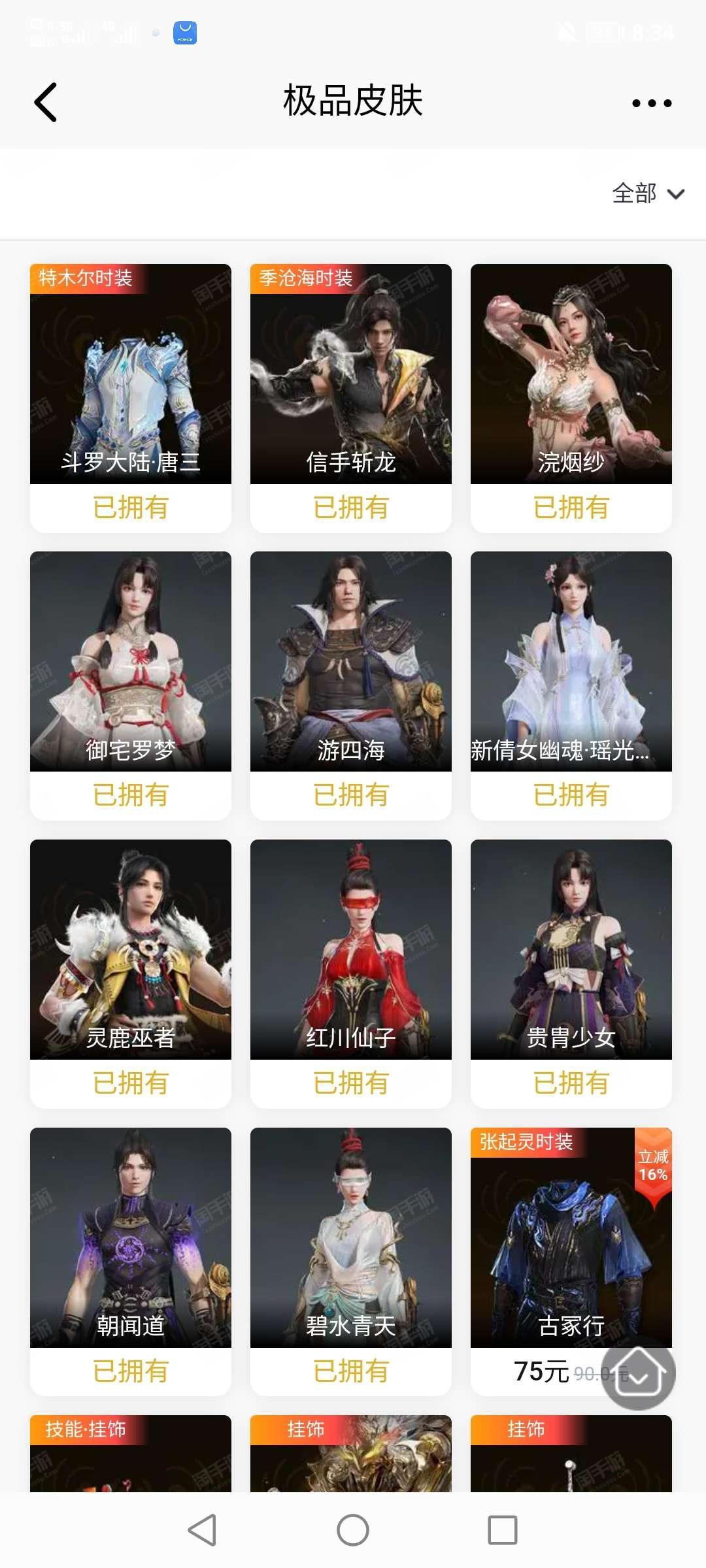The image size is (706, 1568).
Task: Select the 贵胄少女 skin card
Action: [x=571, y=973]
